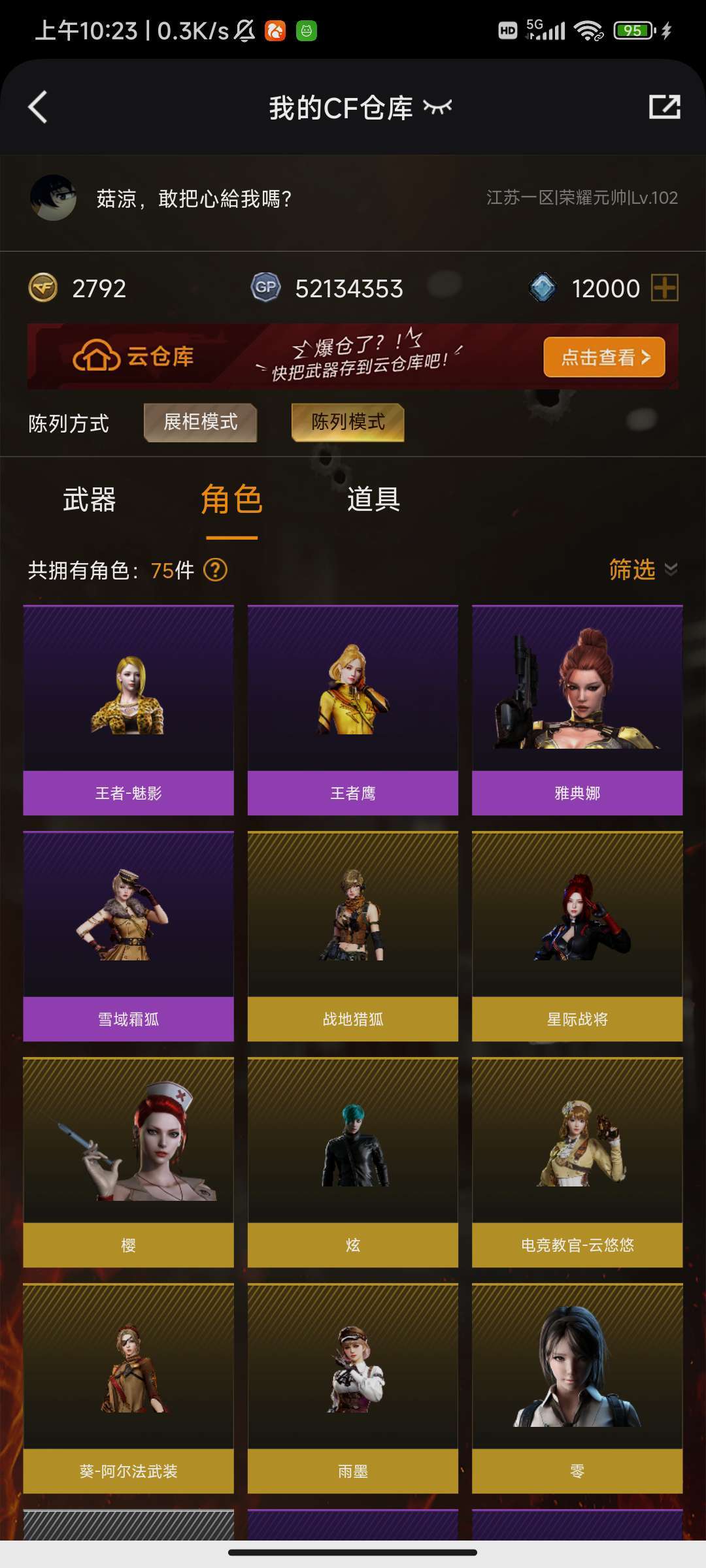706x1568 pixels.
Task: Expand the 筛选 filter dropdown
Action: (643, 570)
